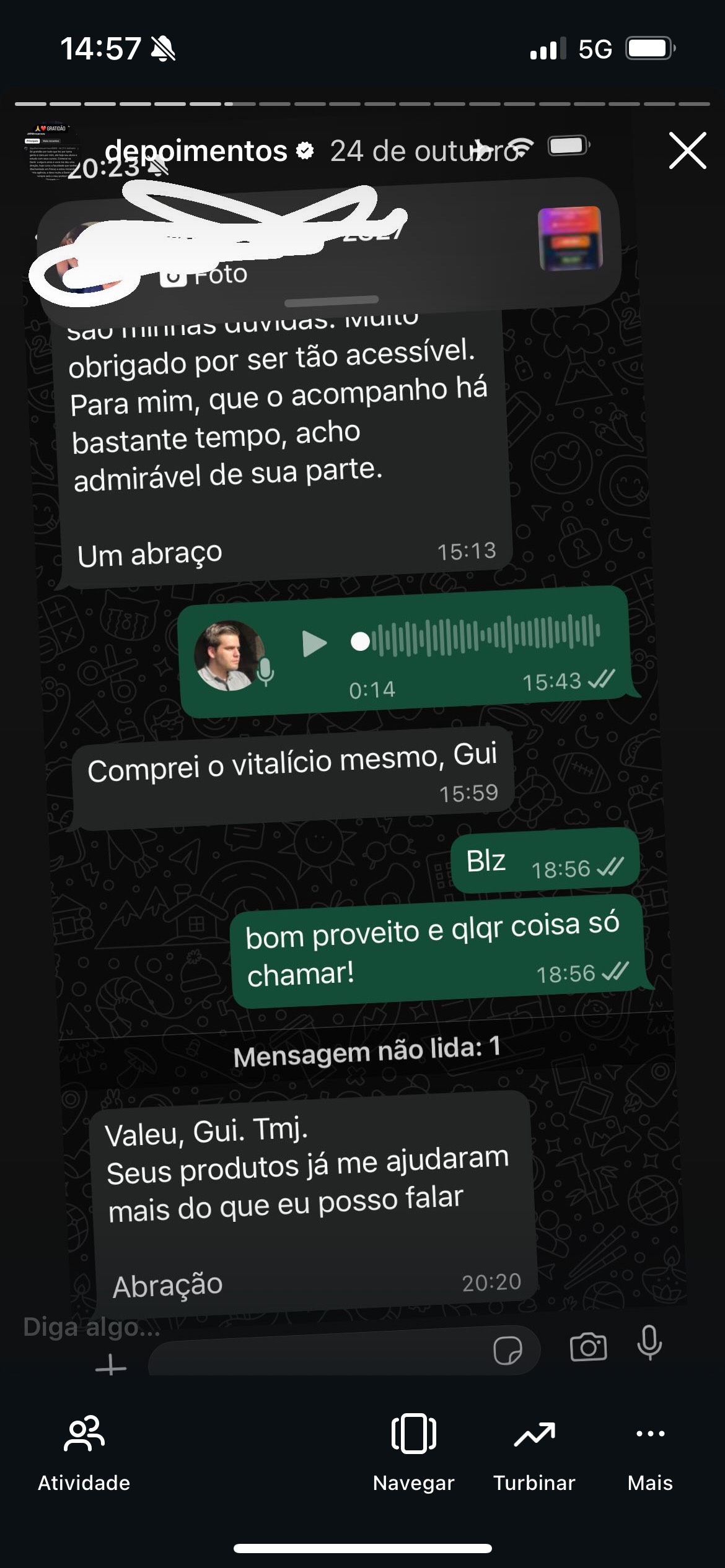The image size is (725, 1568).
Task: Close the story view with the X
Action: pyautogui.click(x=687, y=150)
